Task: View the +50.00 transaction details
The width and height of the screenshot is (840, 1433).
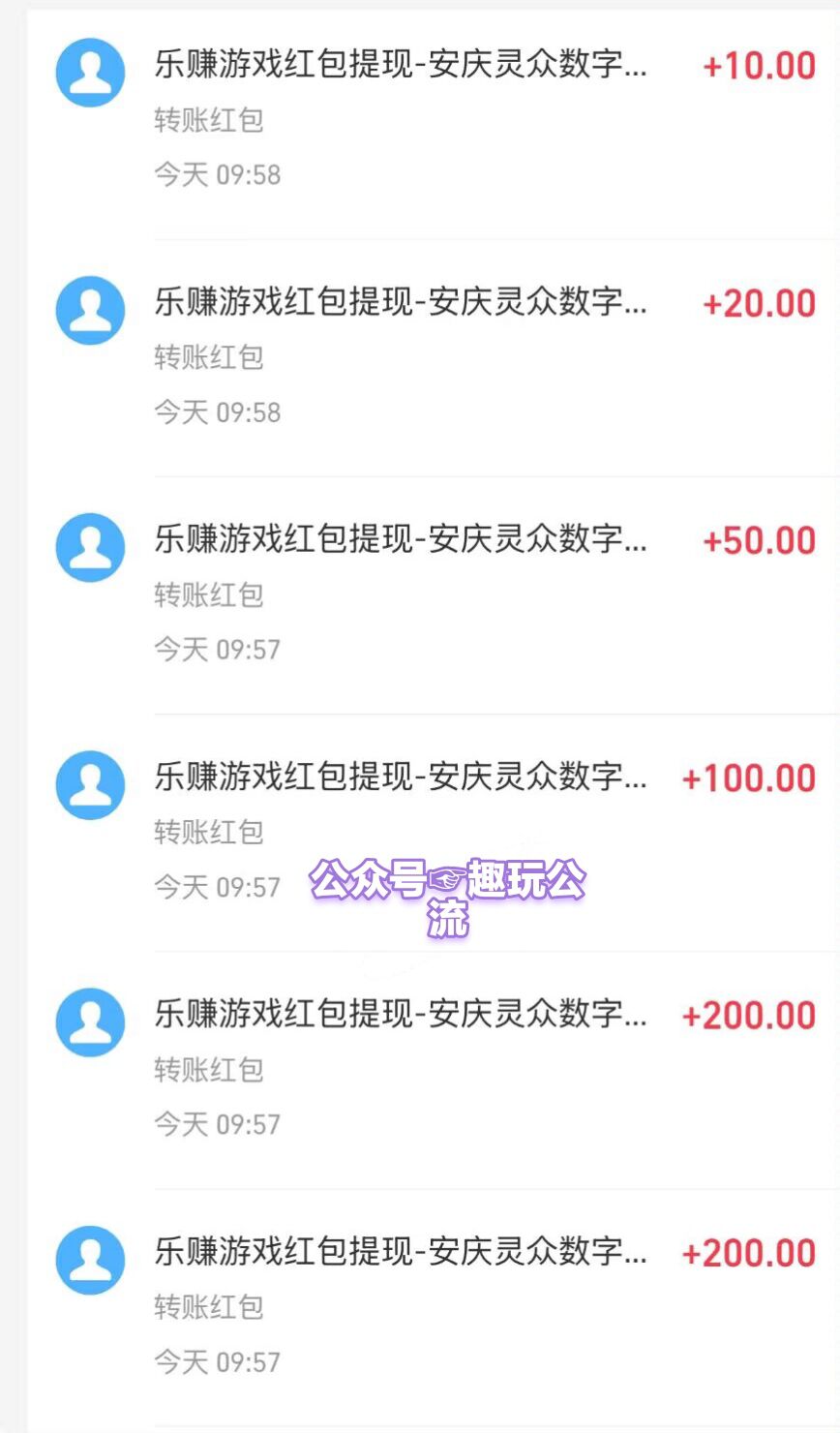Action: tap(433, 595)
